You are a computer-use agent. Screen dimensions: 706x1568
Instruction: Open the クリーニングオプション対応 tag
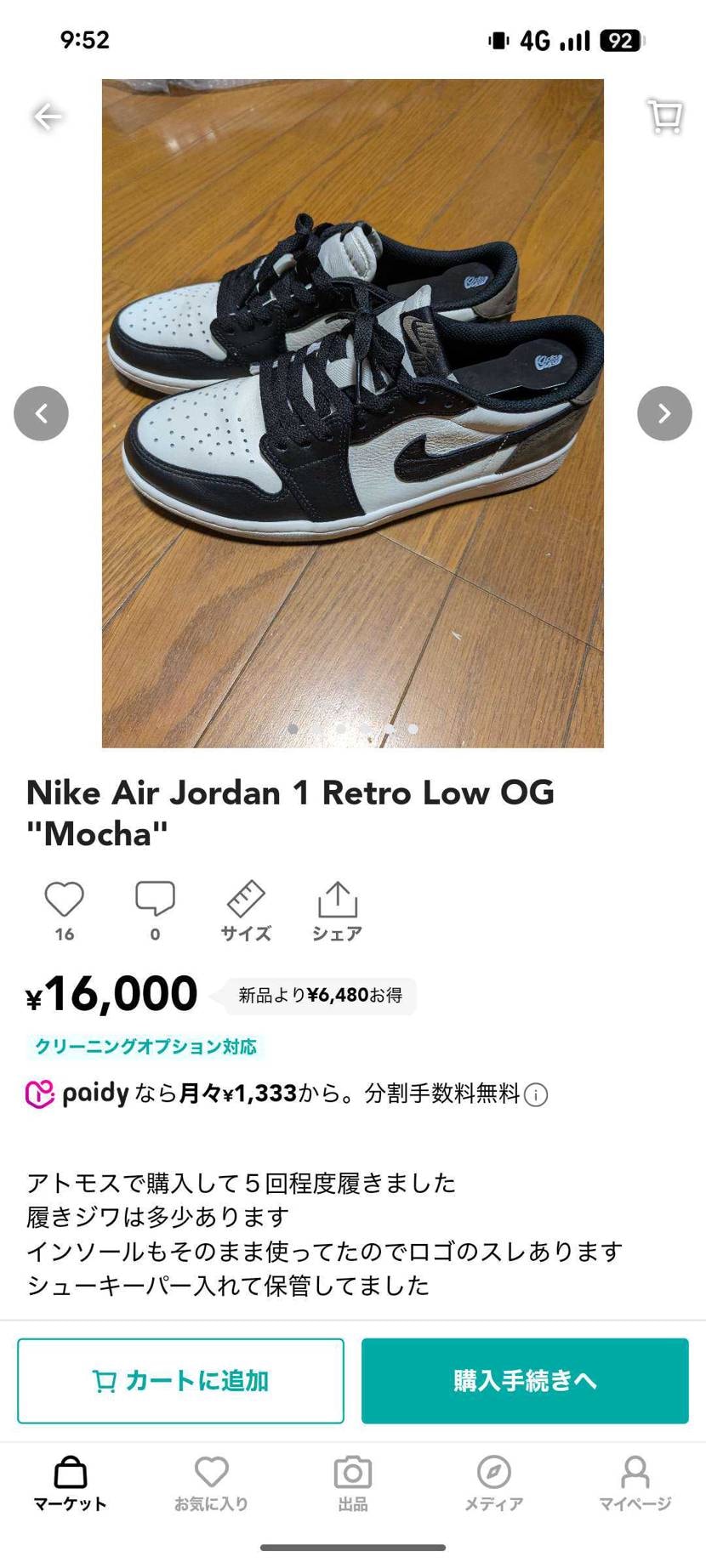(145, 1047)
